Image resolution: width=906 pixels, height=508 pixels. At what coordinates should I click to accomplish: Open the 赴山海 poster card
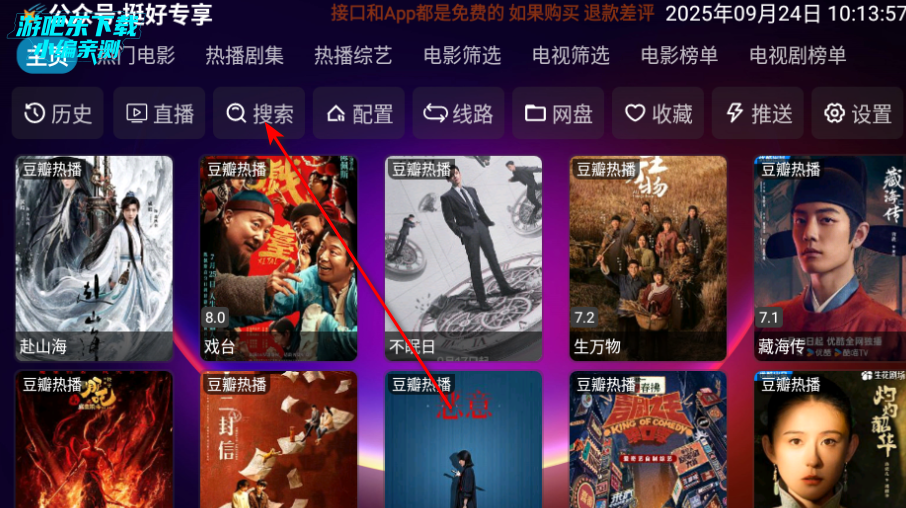tap(94, 258)
